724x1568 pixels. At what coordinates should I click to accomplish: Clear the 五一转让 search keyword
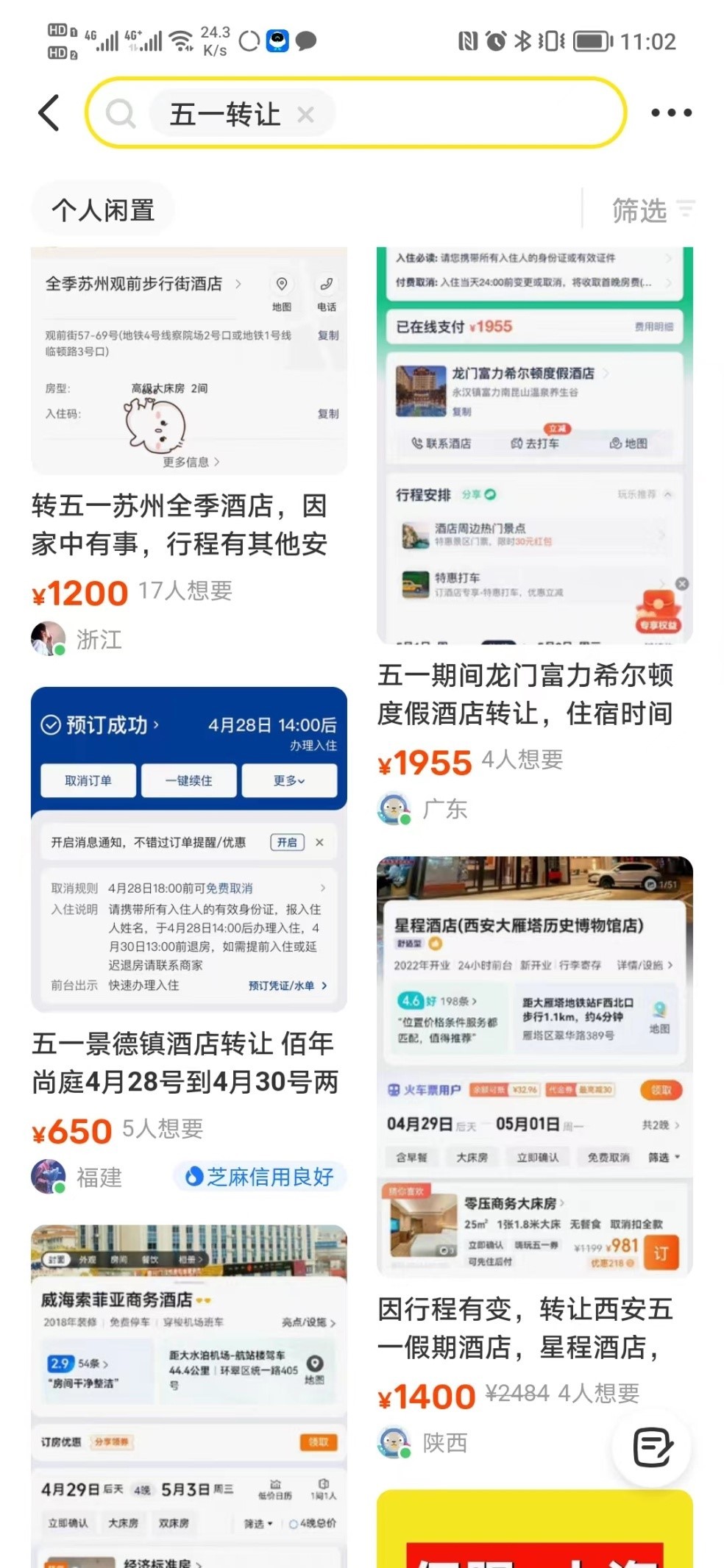(x=305, y=115)
